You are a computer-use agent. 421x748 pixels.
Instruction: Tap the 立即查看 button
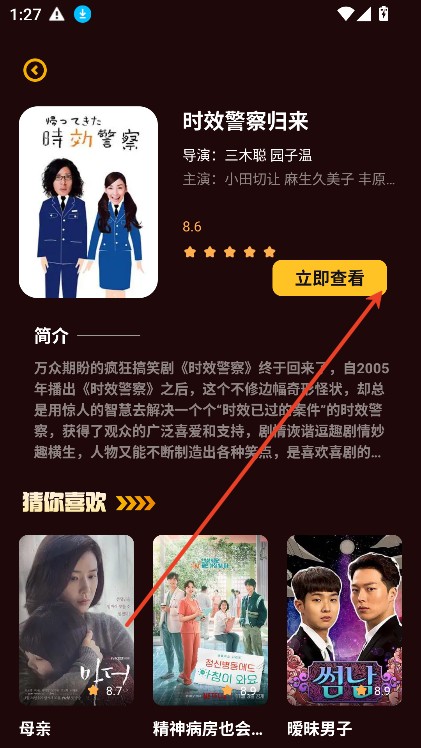click(329, 278)
